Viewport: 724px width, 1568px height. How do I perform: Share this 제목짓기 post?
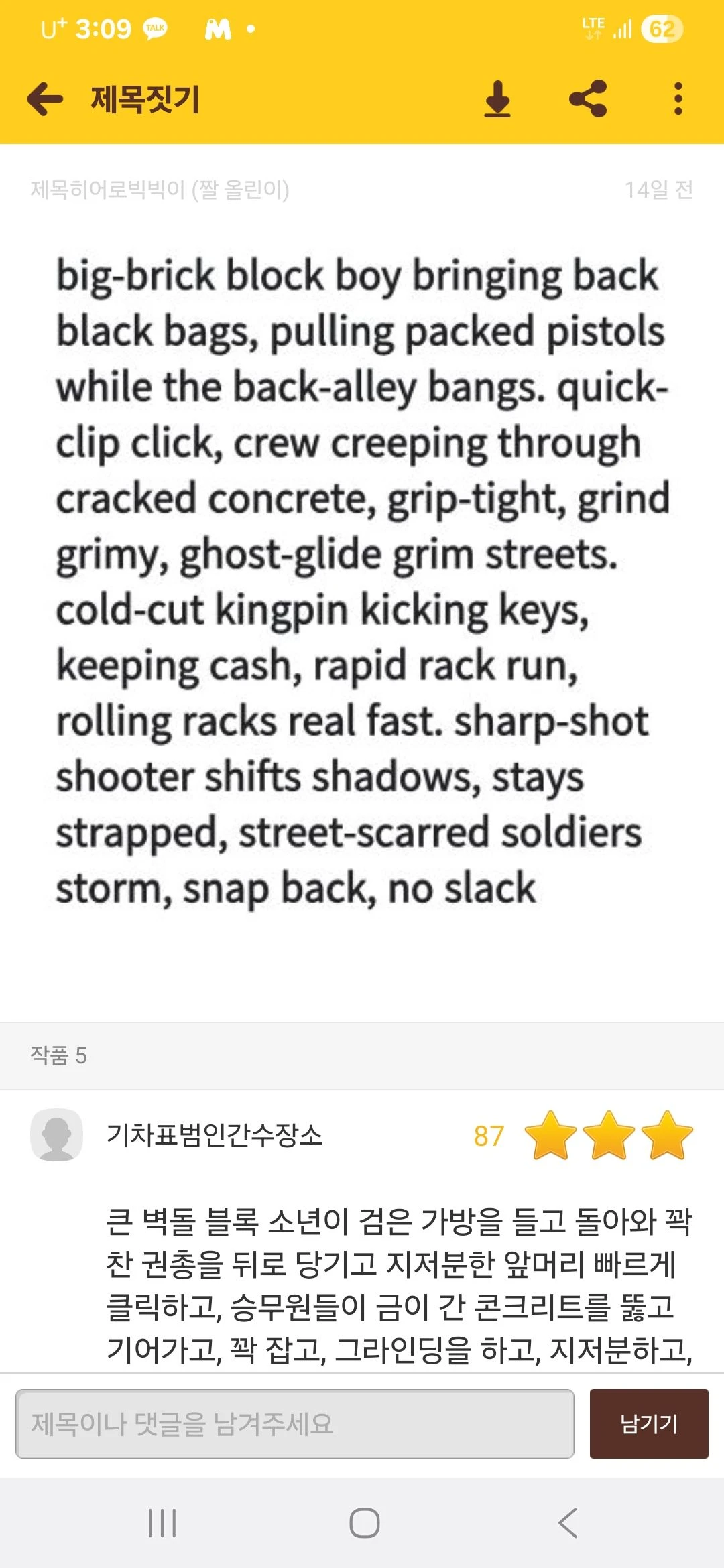[x=588, y=99]
